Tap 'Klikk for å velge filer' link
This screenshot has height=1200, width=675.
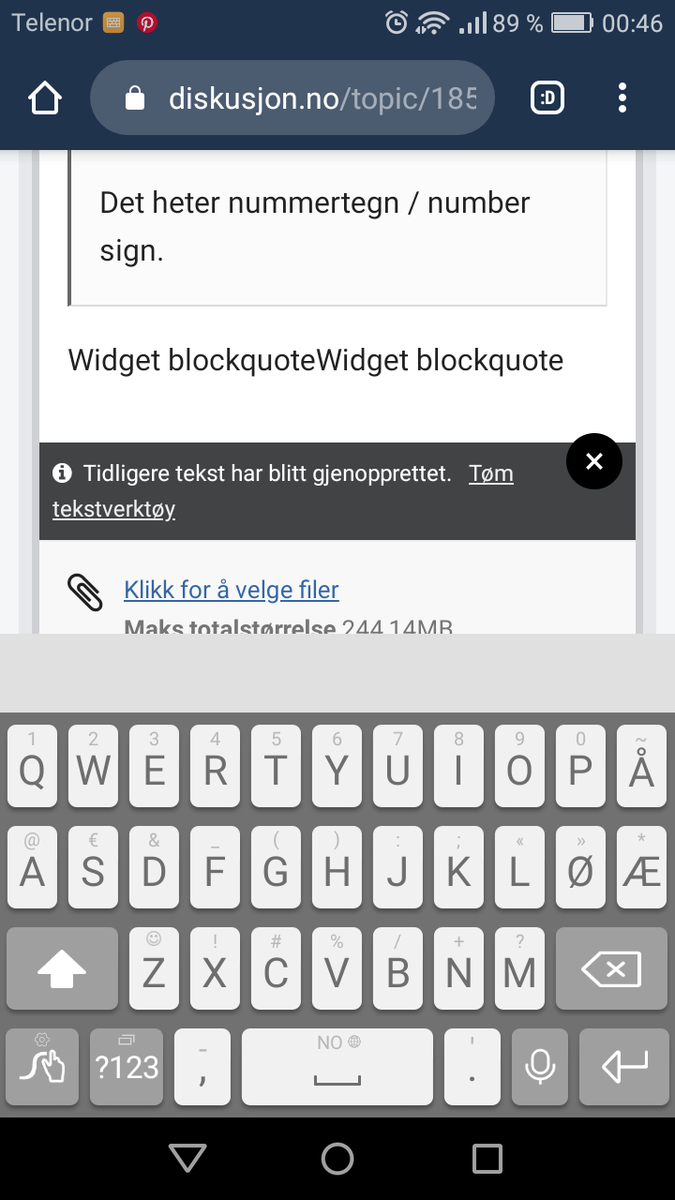pyautogui.click(x=231, y=590)
